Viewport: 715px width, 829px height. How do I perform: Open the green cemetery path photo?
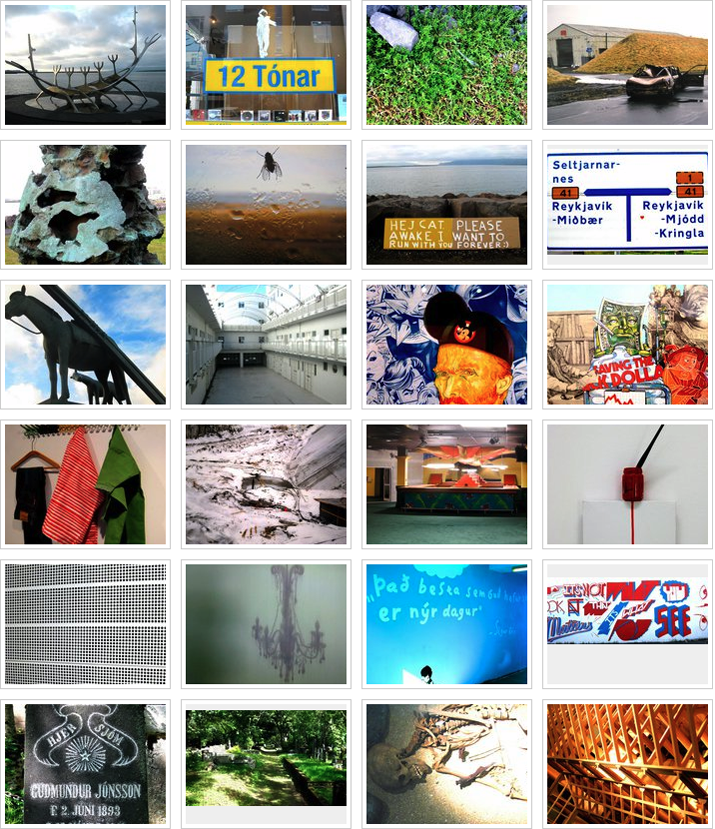pos(266,764)
